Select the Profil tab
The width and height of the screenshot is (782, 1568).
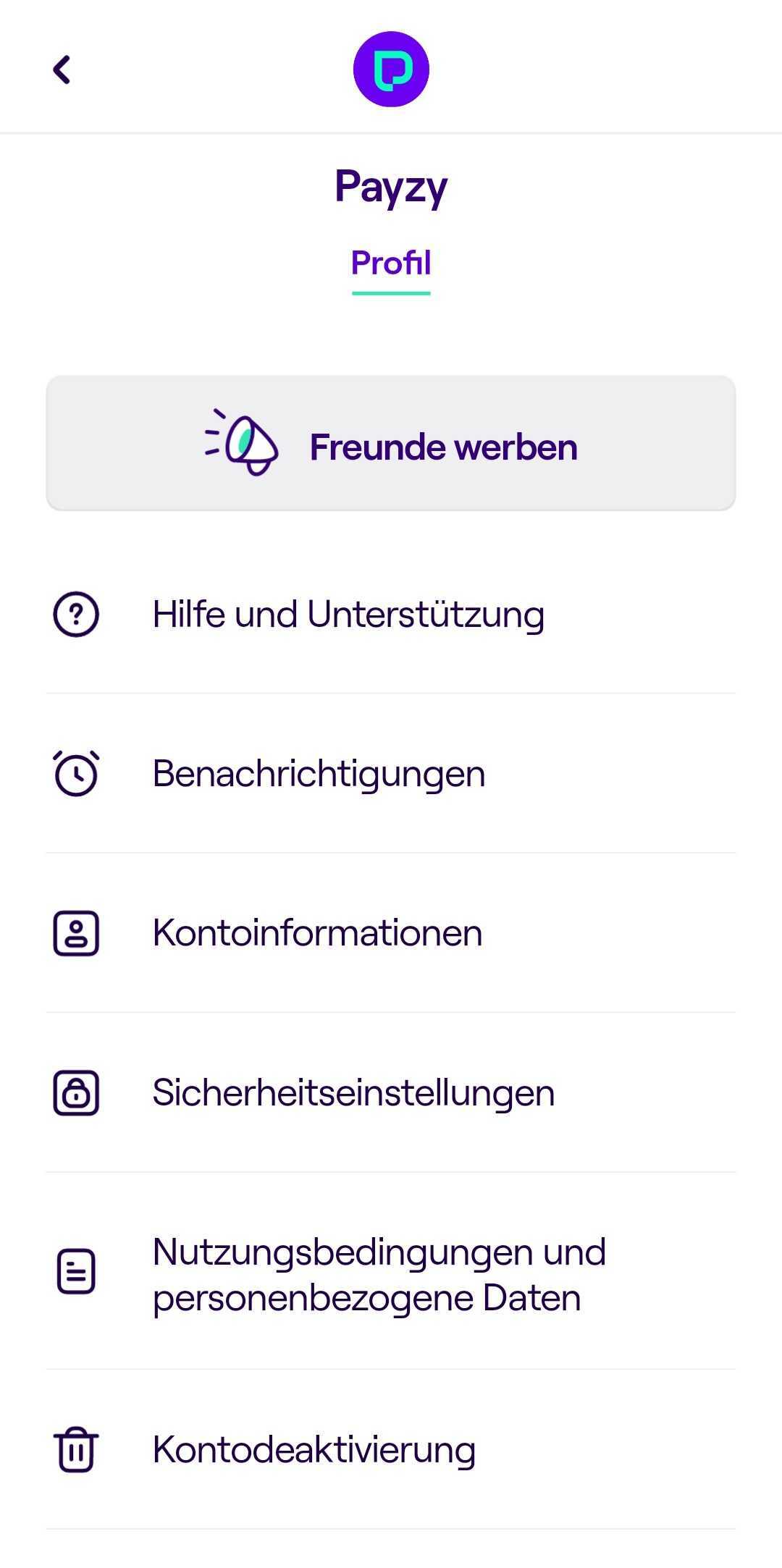tap(391, 264)
